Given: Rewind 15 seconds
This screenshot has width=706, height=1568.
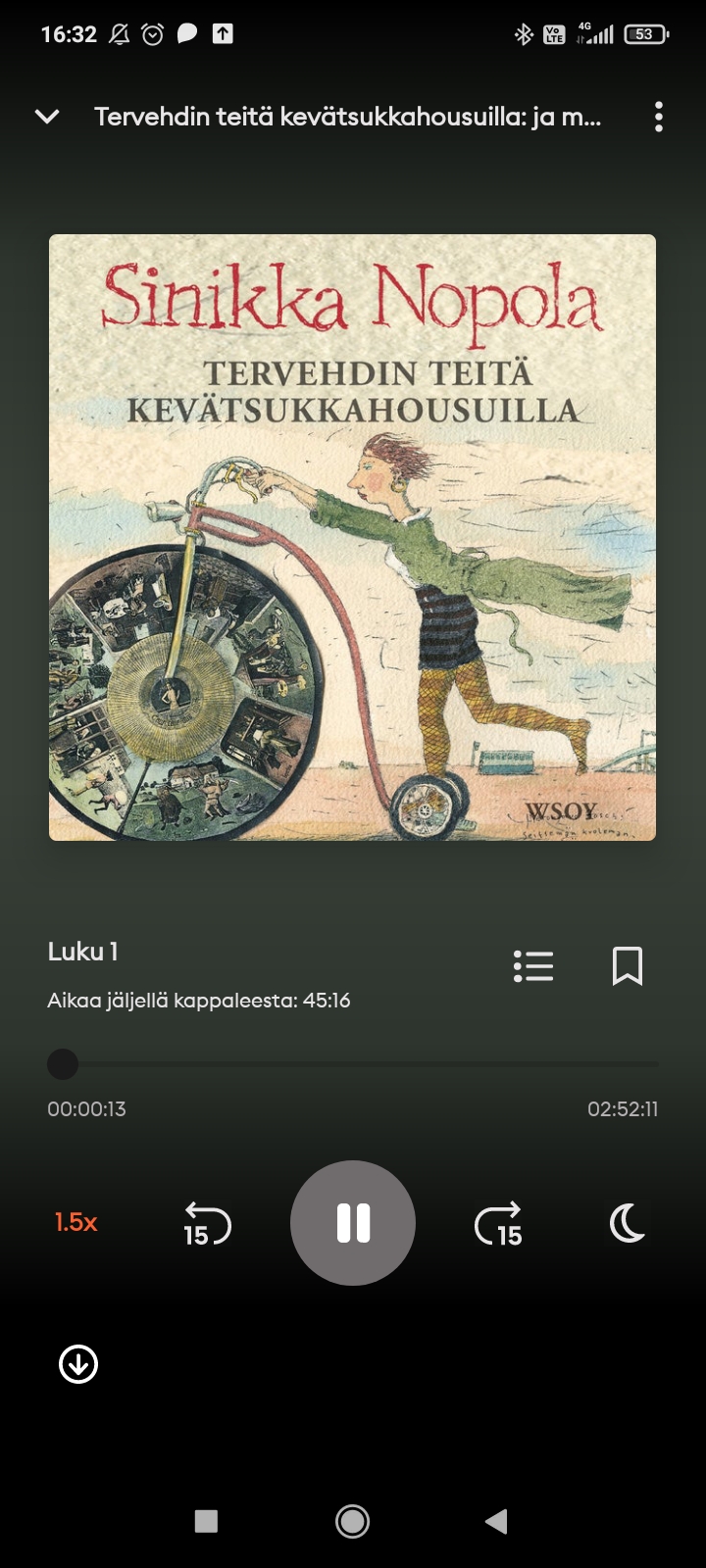Looking at the screenshot, I should pos(207,1224).
